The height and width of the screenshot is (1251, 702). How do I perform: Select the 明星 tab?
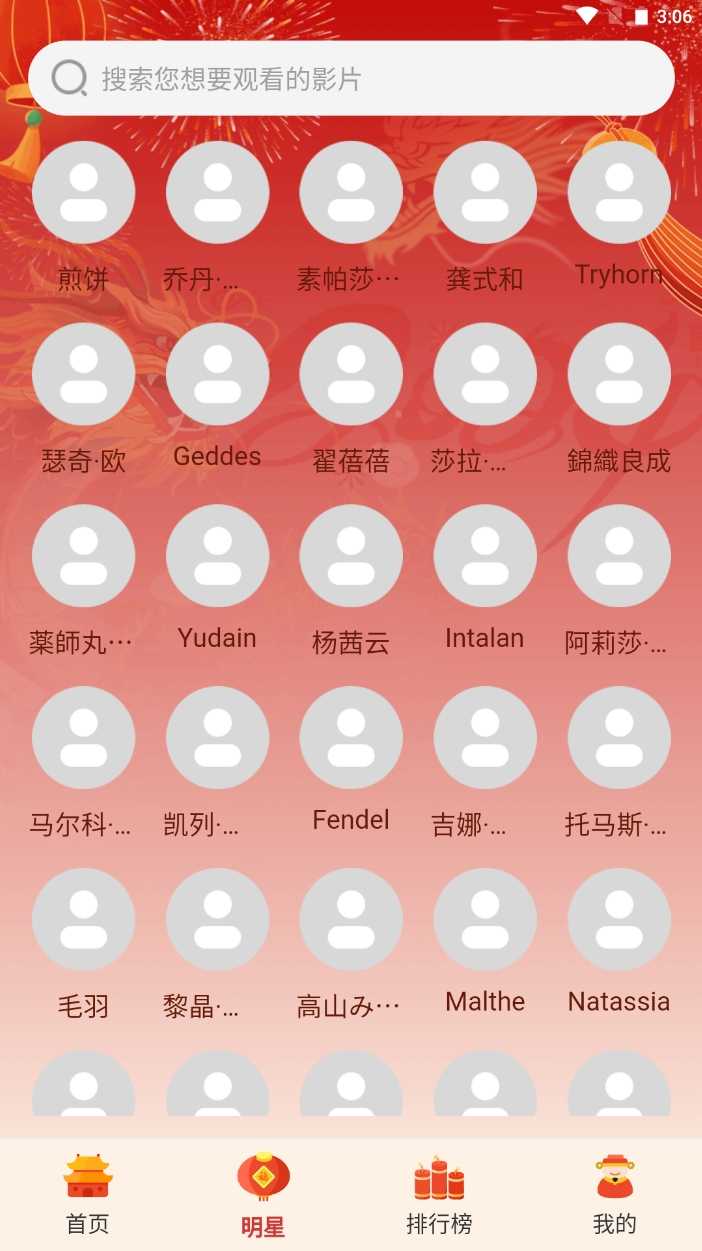click(x=263, y=1194)
